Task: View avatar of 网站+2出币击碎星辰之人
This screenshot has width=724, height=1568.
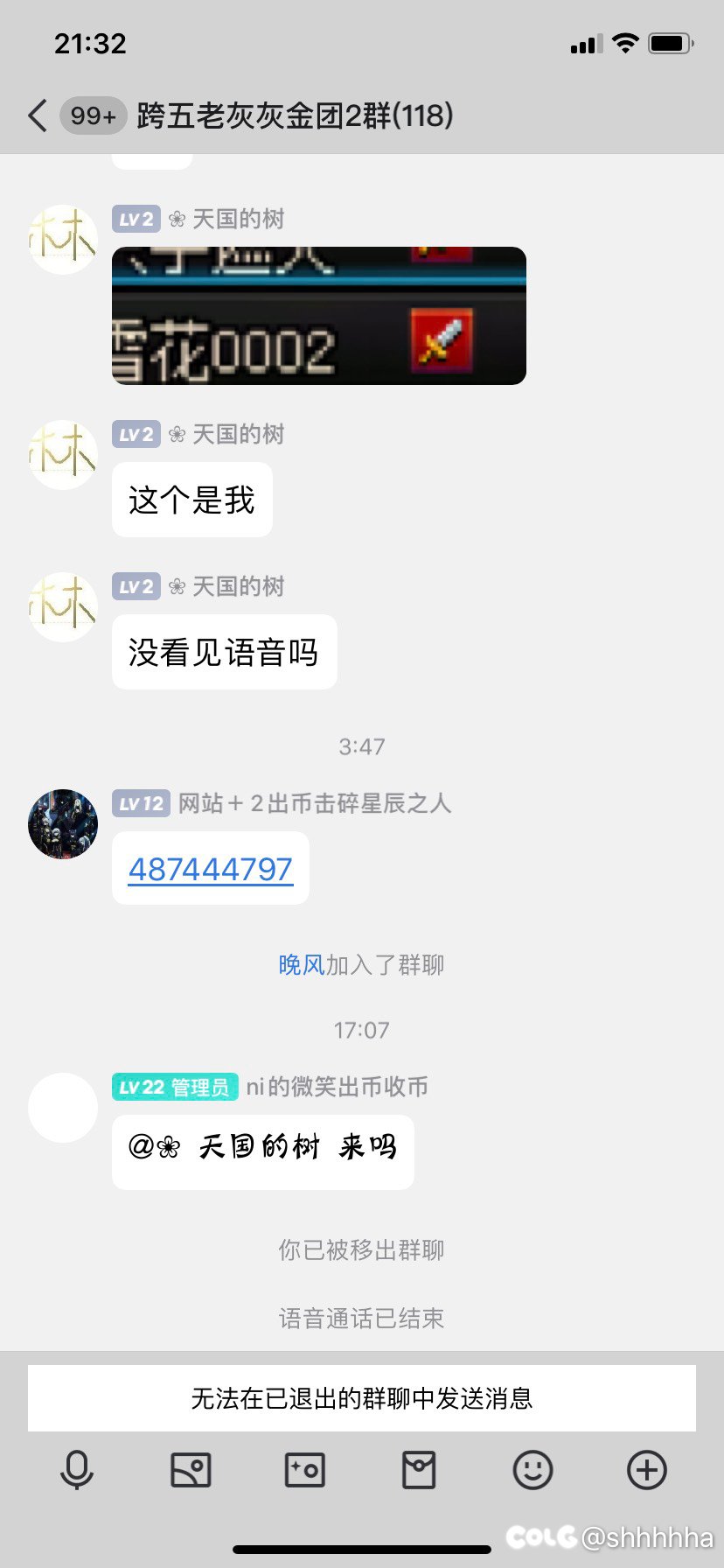Action: pos(63,824)
